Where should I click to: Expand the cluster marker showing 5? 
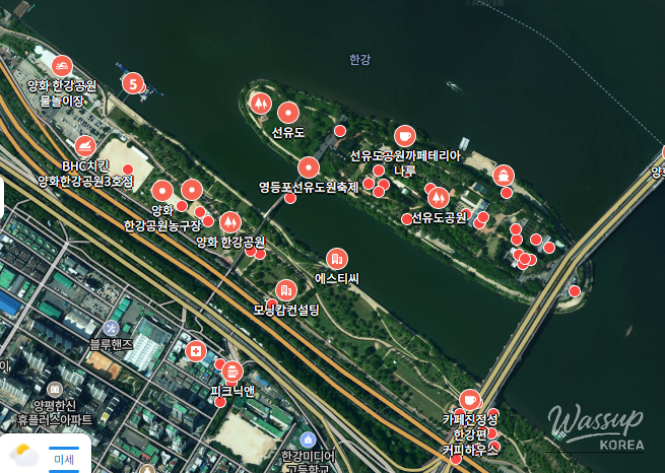(x=133, y=83)
